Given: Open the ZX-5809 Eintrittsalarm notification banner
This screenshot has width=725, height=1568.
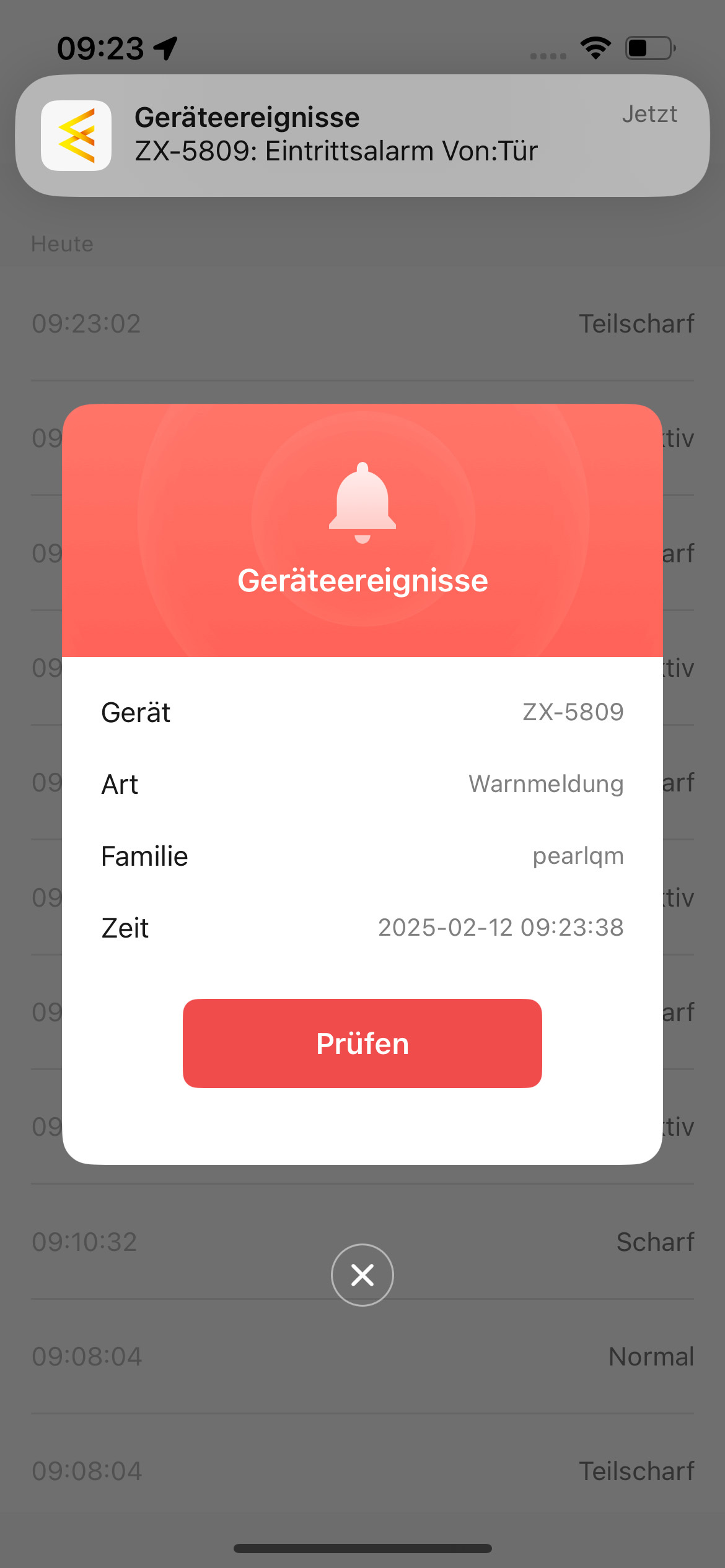Looking at the screenshot, I should tap(362, 136).
